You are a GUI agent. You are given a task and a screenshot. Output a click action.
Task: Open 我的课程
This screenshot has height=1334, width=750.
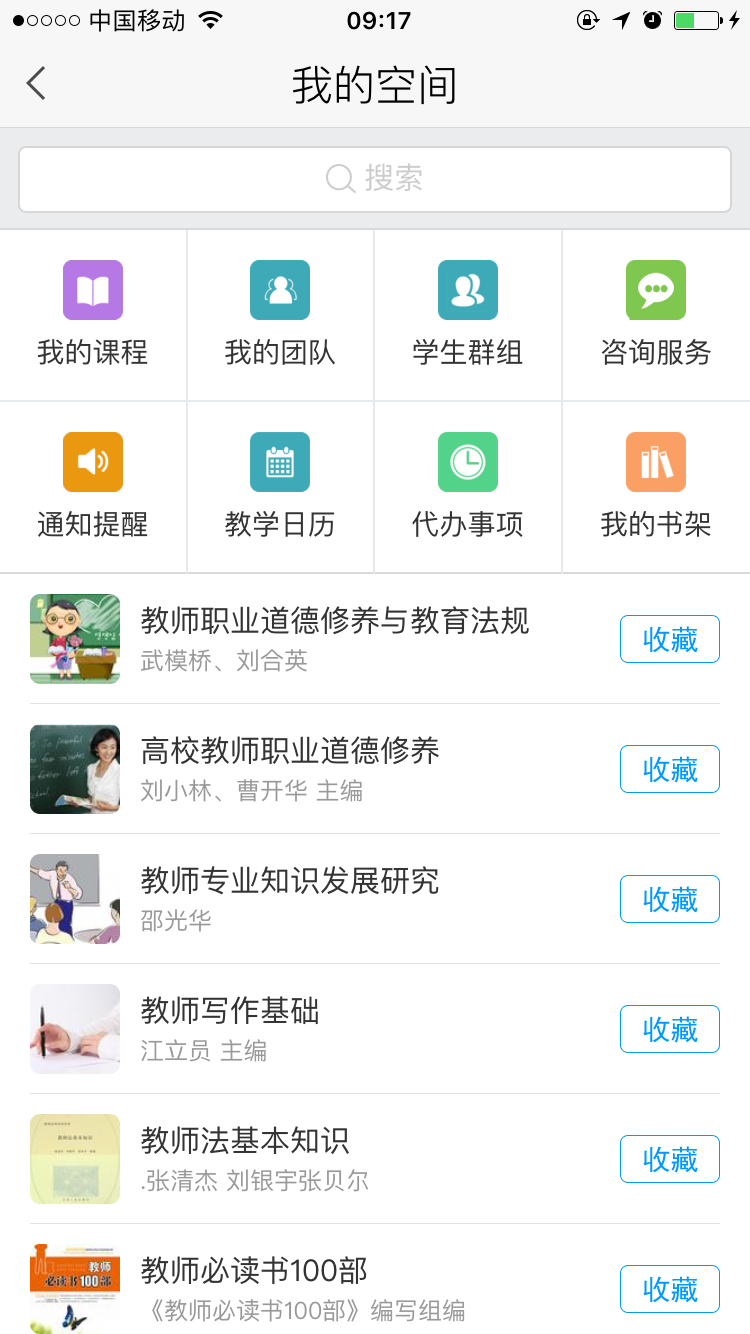tap(93, 314)
